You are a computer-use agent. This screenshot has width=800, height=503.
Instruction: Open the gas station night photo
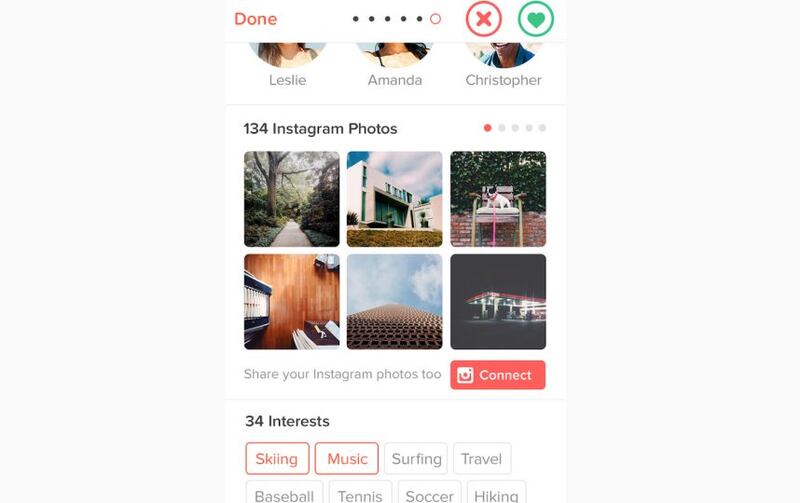coord(498,301)
